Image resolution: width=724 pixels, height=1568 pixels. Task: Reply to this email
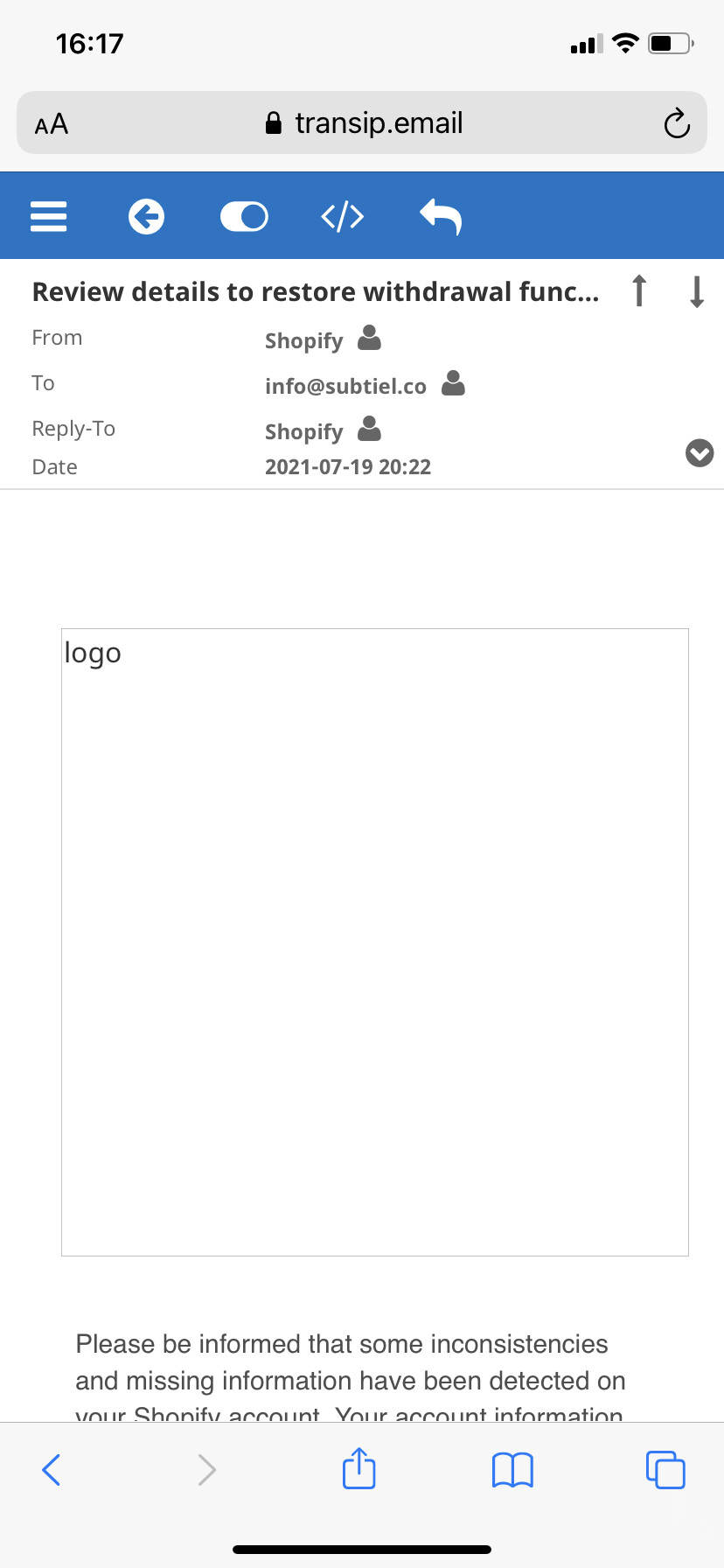tap(441, 216)
